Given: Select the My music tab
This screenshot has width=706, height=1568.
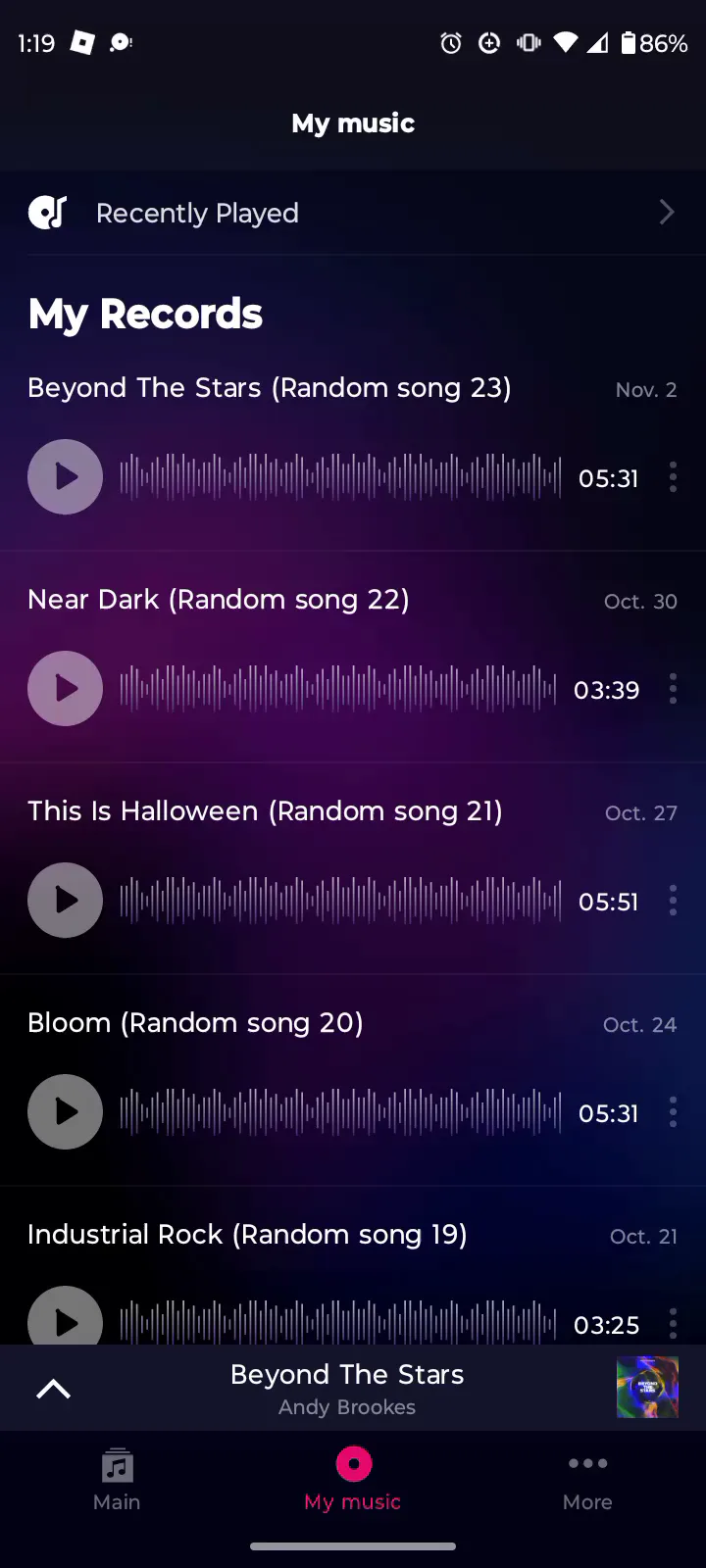Looking at the screenshot, I should [x=353, y=1481].
